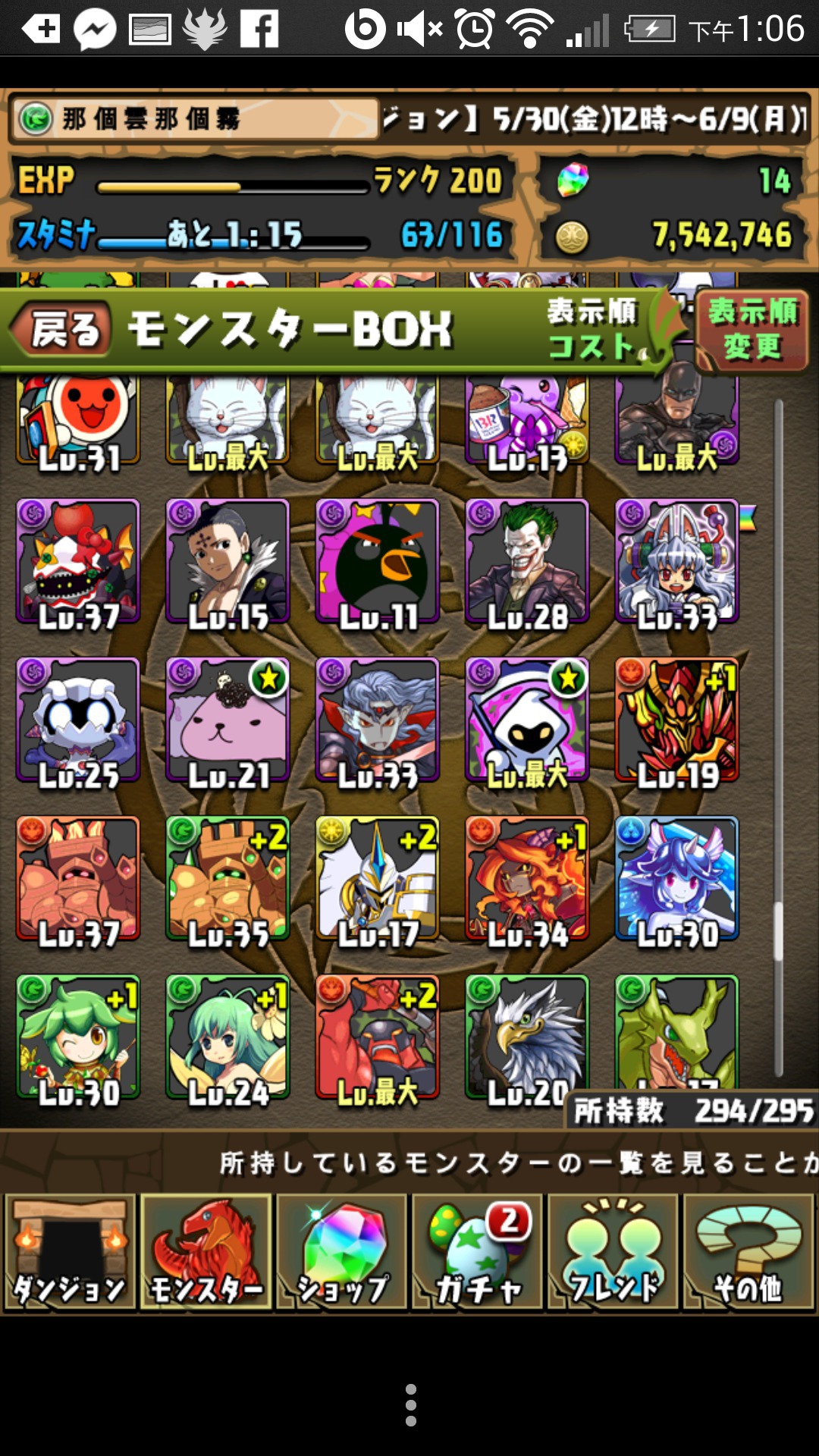Open the red drum monster Lv.31

[x=78, y=421]
